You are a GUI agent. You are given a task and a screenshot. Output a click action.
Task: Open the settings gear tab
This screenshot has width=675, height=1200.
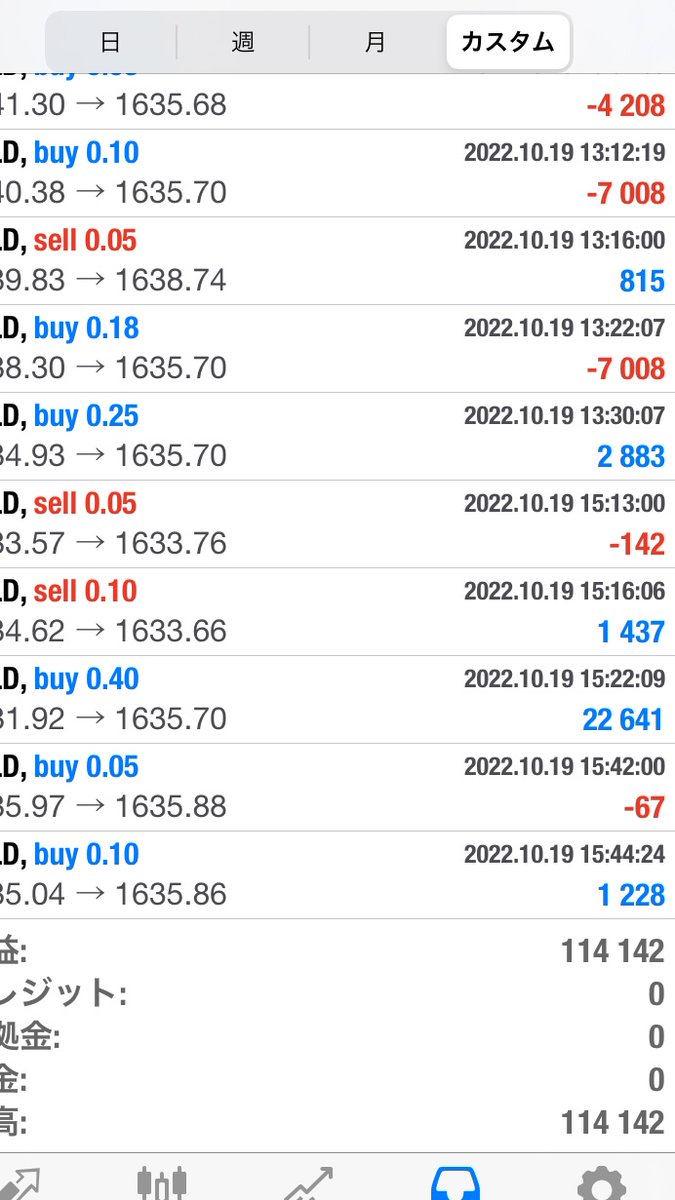(601, 1183)
